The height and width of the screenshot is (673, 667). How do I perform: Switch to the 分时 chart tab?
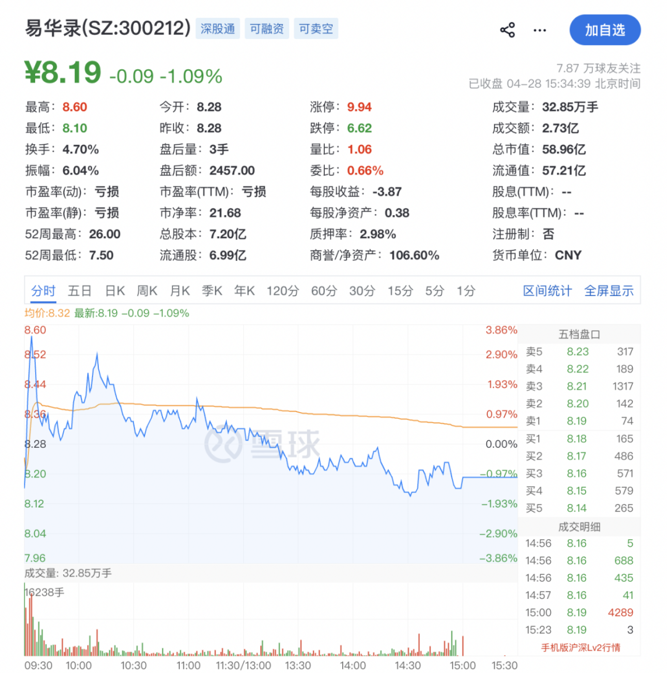[43, 291]
